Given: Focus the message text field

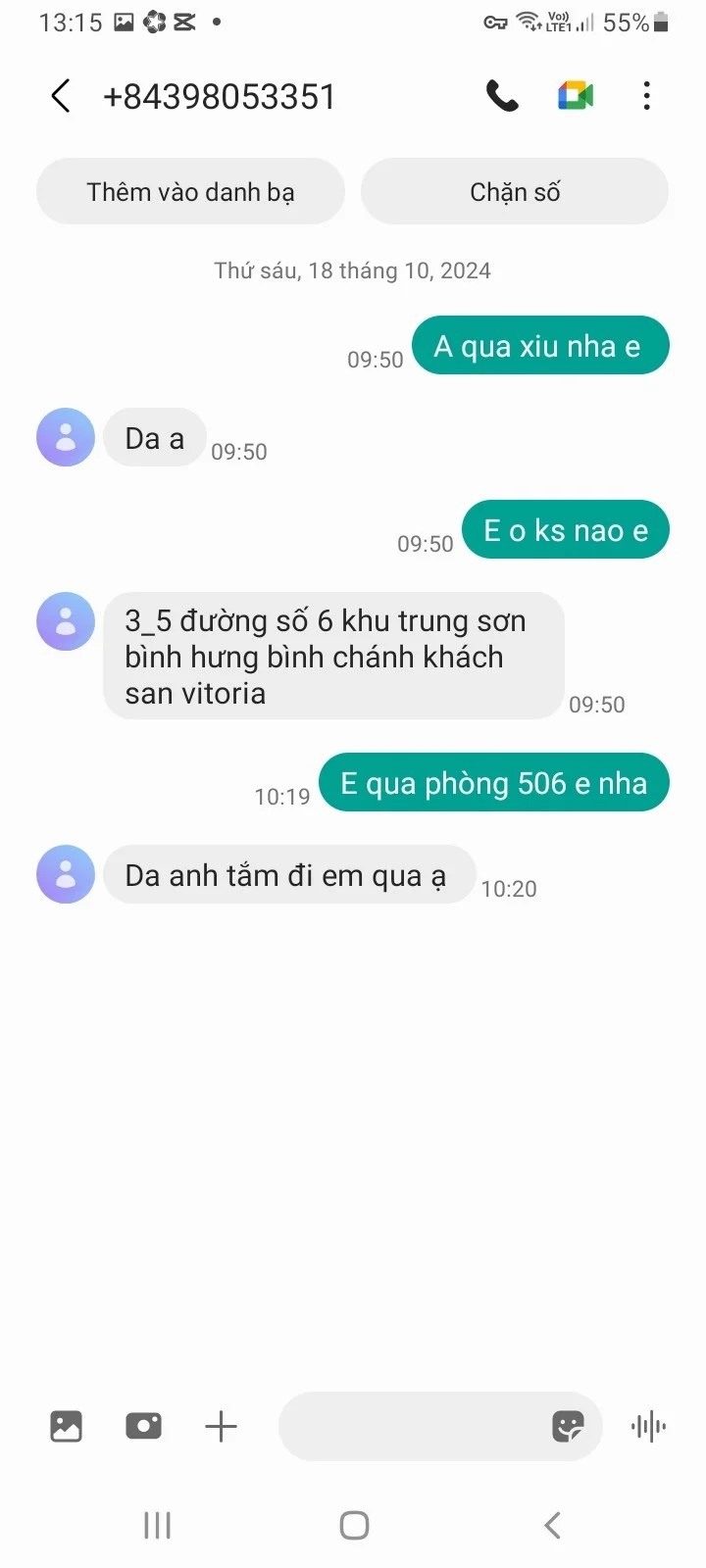Looking at the screenshot, I should (412, 1426).
